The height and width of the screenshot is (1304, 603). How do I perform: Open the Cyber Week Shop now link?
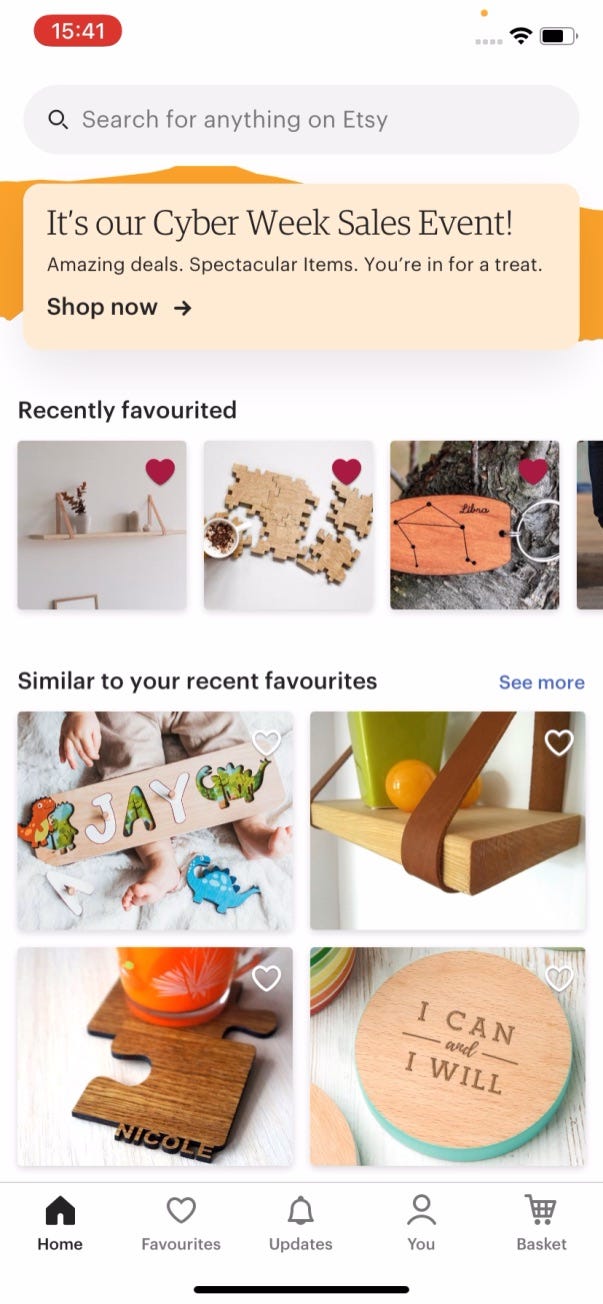coord(119,307)
